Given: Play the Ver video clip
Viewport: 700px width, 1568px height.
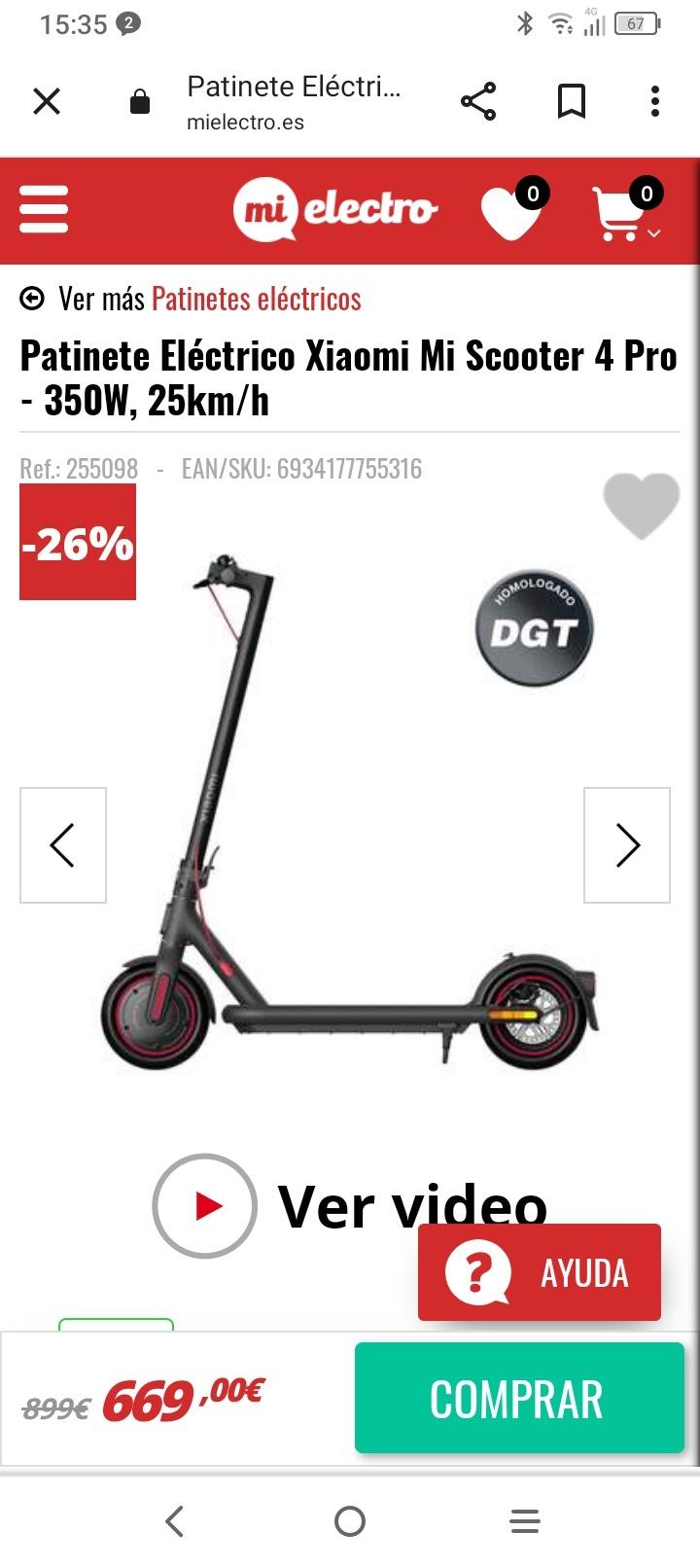Looking at the screenshot, I should pyautogui.click(x=205, y=1206).
